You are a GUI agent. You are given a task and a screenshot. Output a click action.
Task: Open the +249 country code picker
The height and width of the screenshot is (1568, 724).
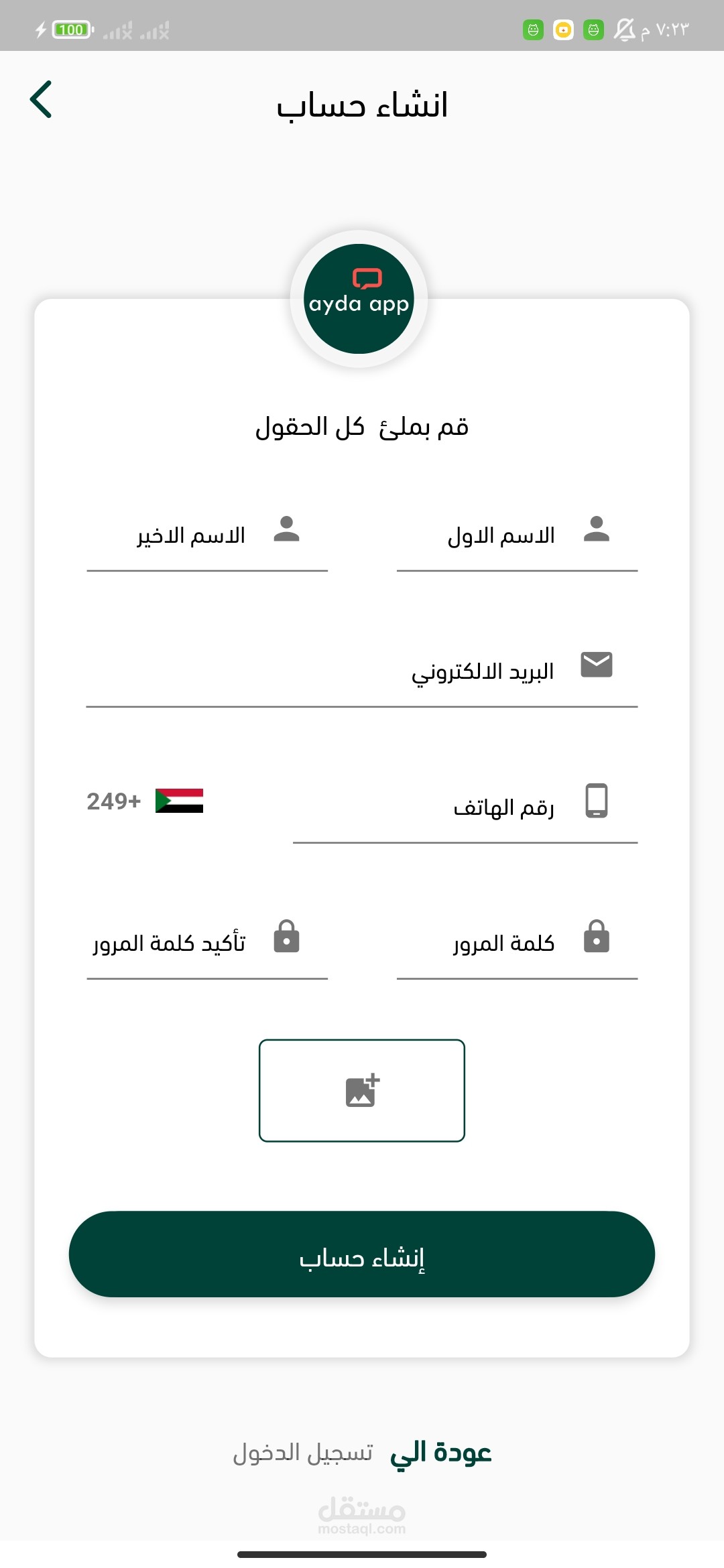(x=145, y=801)
